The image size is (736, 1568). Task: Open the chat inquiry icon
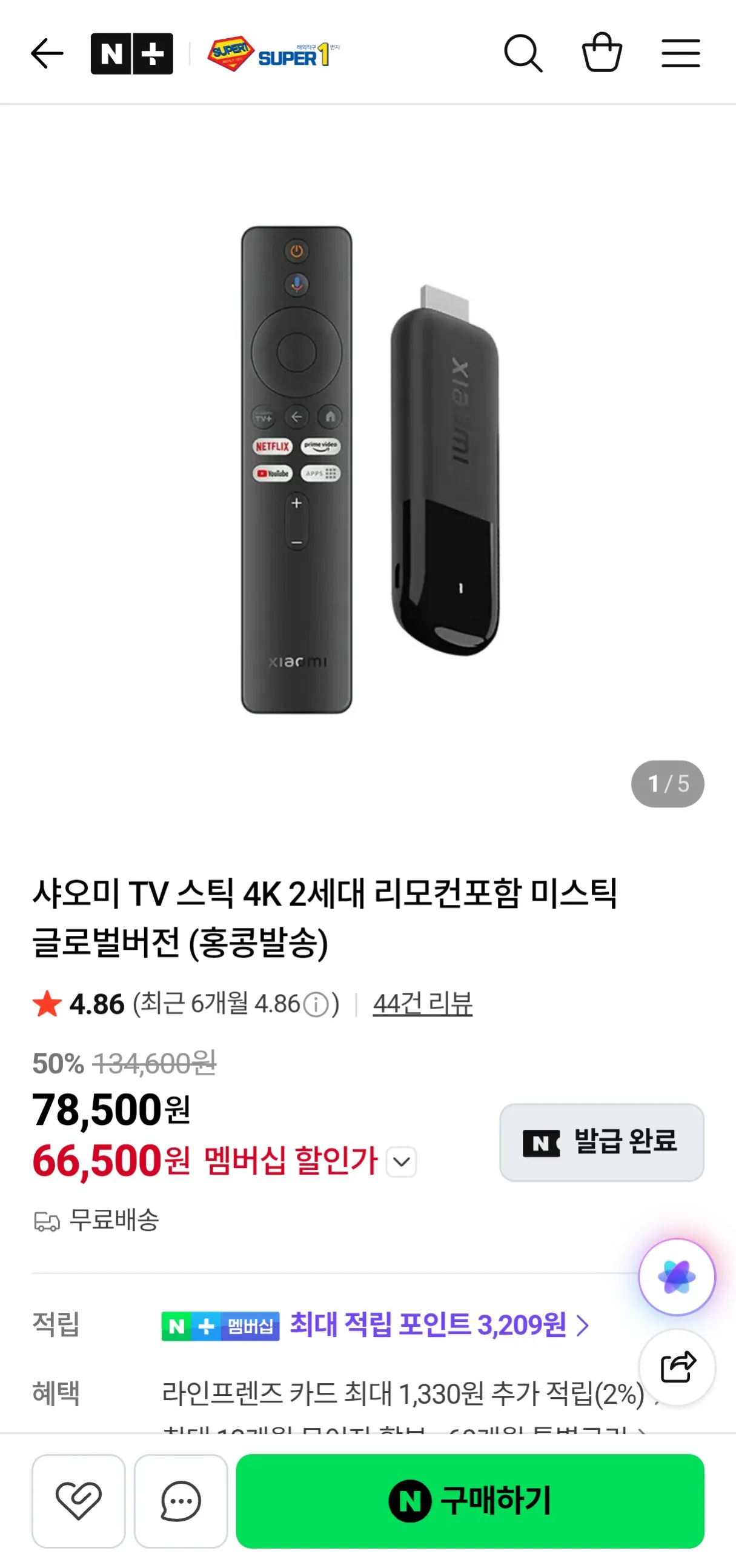coord(181,1501)
